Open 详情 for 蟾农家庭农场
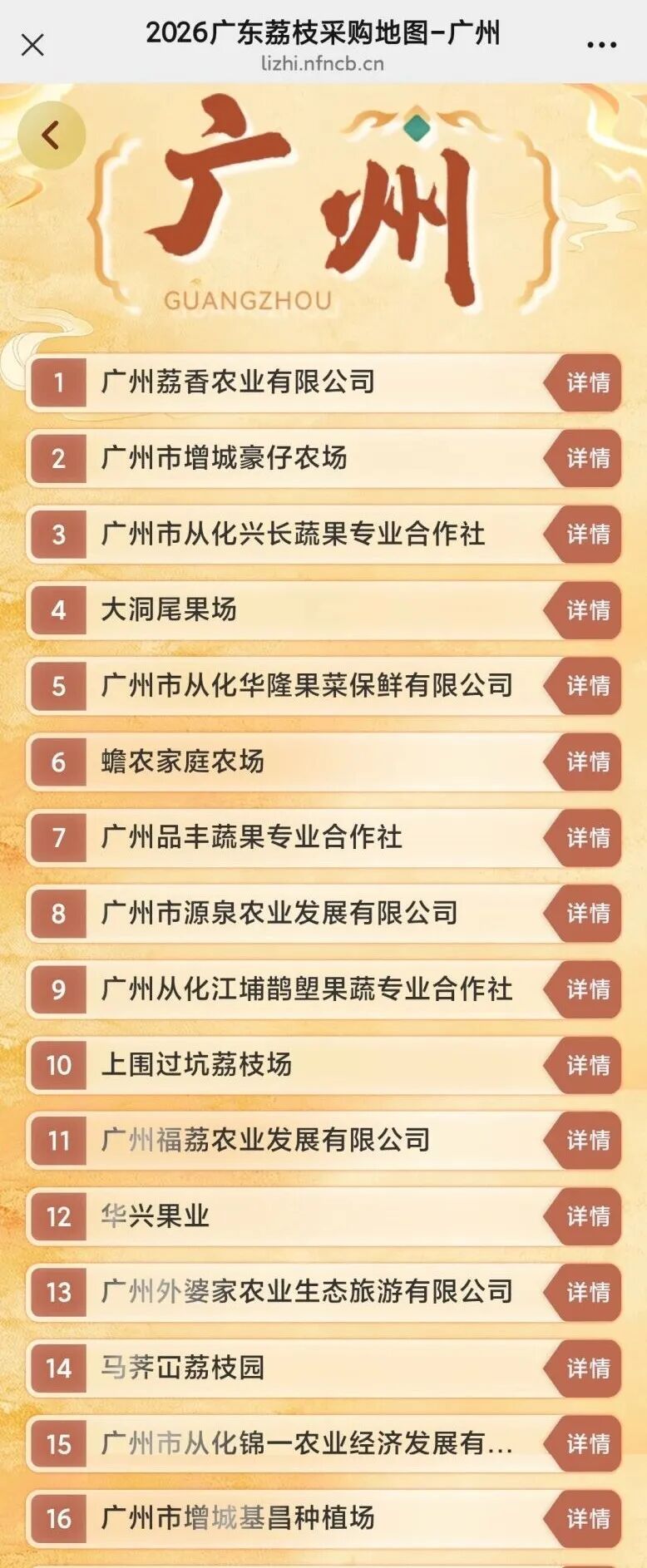Image resolution: width=647 pixels, height=1568 pixels. coord(583,762)
